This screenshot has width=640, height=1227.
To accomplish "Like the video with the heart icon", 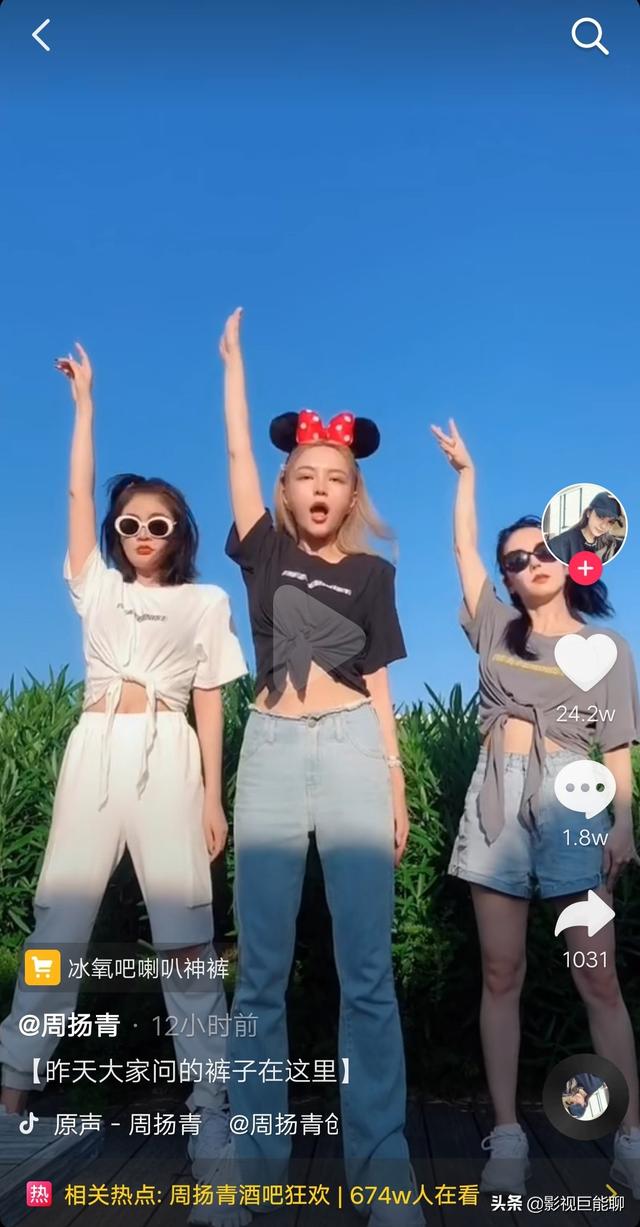I will pos(585,662).
